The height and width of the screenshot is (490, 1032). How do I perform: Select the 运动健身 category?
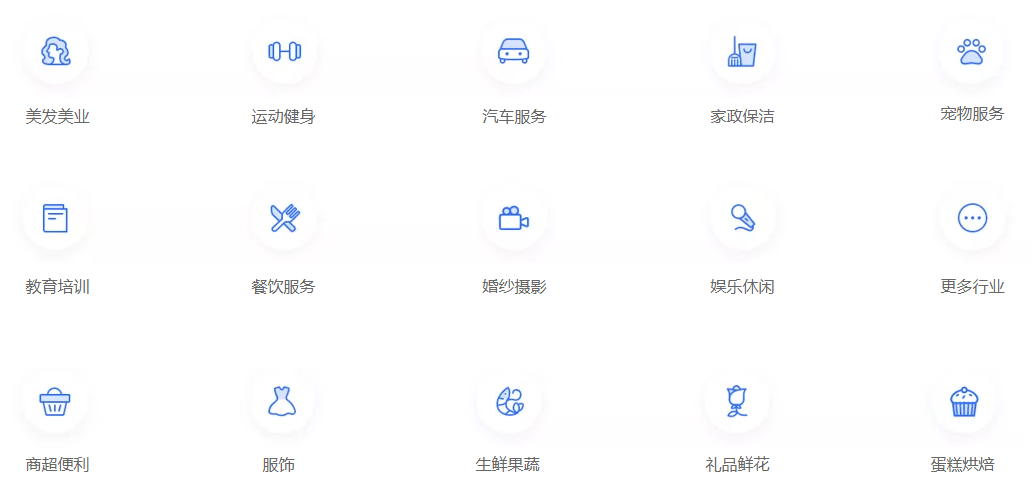pos(284,51)
